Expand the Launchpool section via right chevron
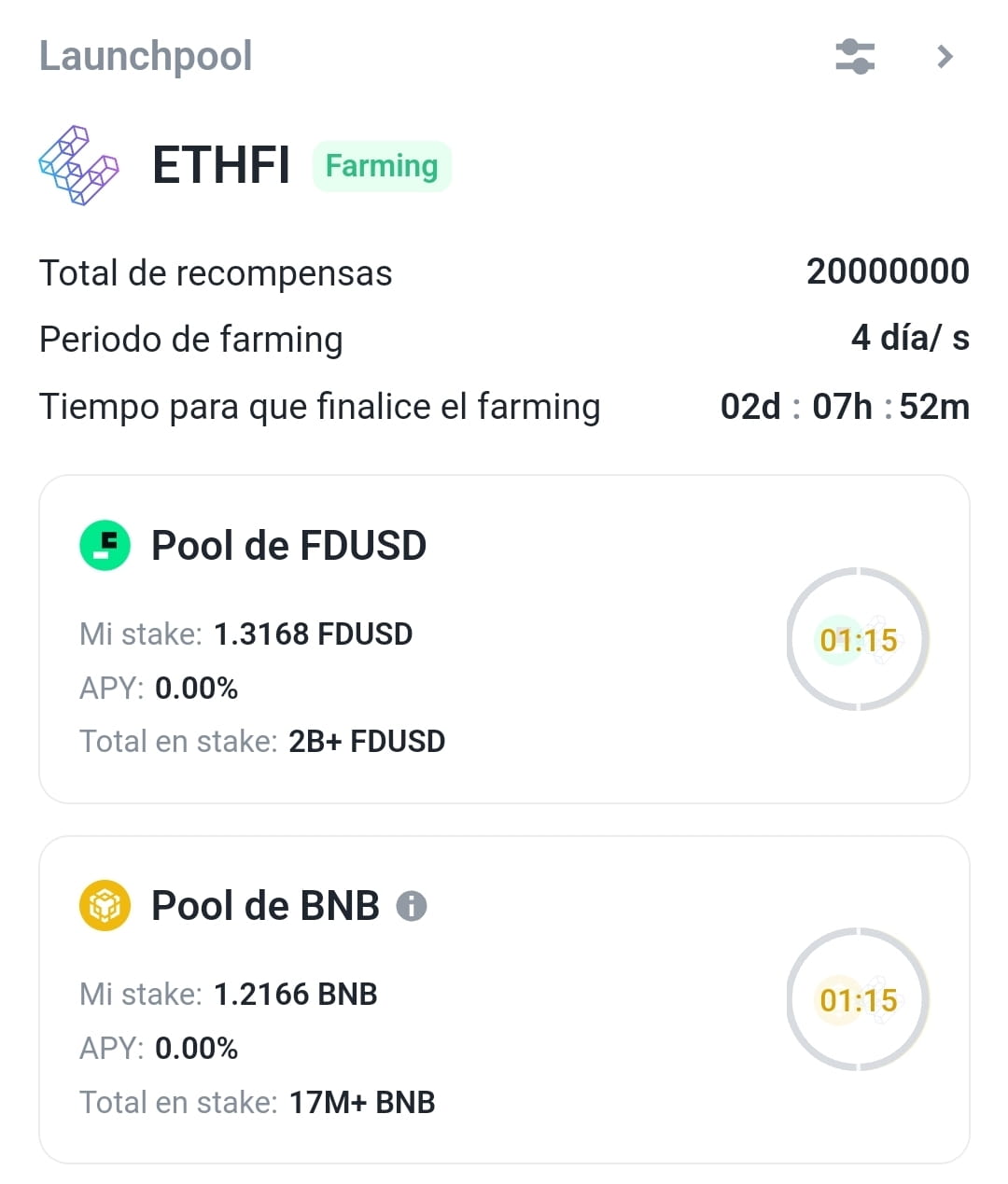Image resolution: width=1008 pixels, height=1184 pixels. click(x=943, y=56)
